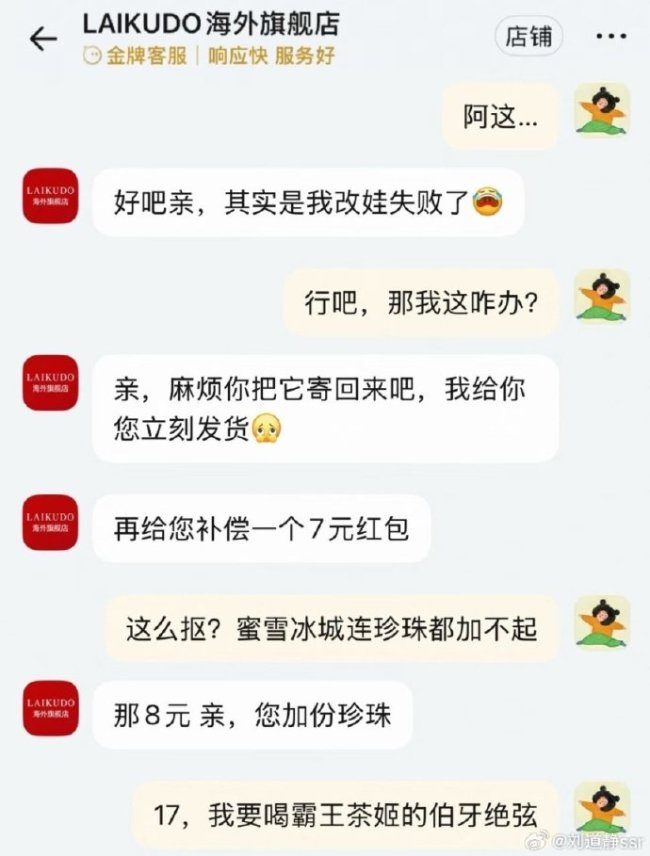This screenshot has width=650, height=856.
Task: Open the three-dot overflow menu
Action: 611,37
